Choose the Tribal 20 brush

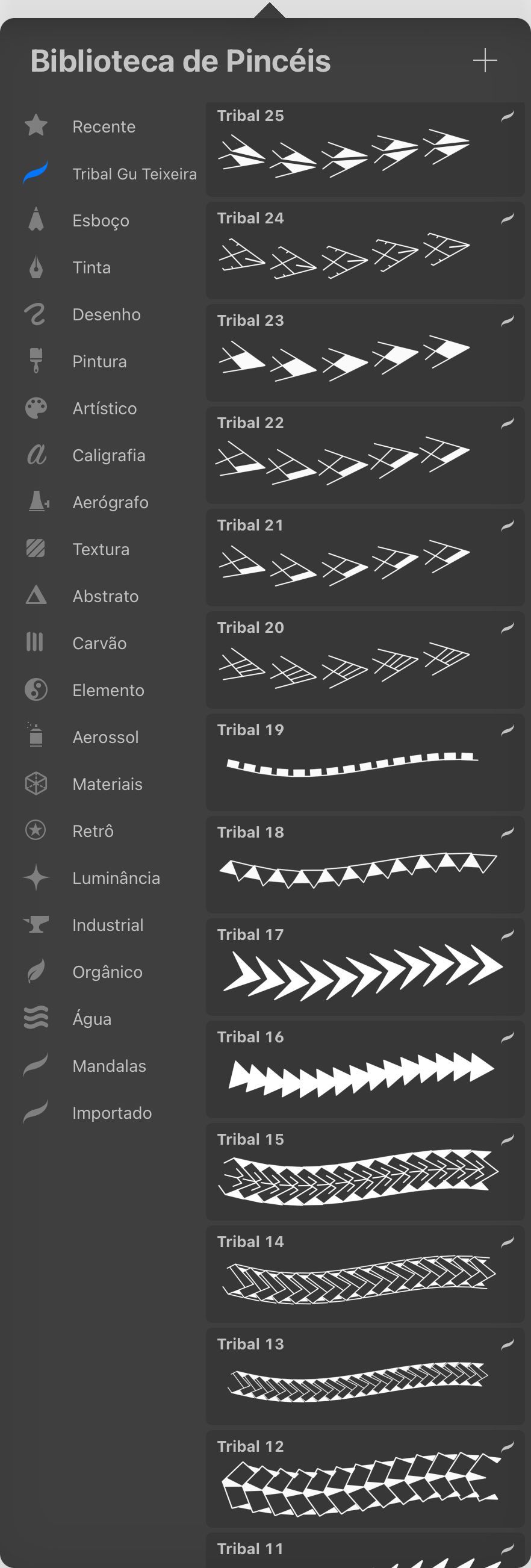(365, 661)
